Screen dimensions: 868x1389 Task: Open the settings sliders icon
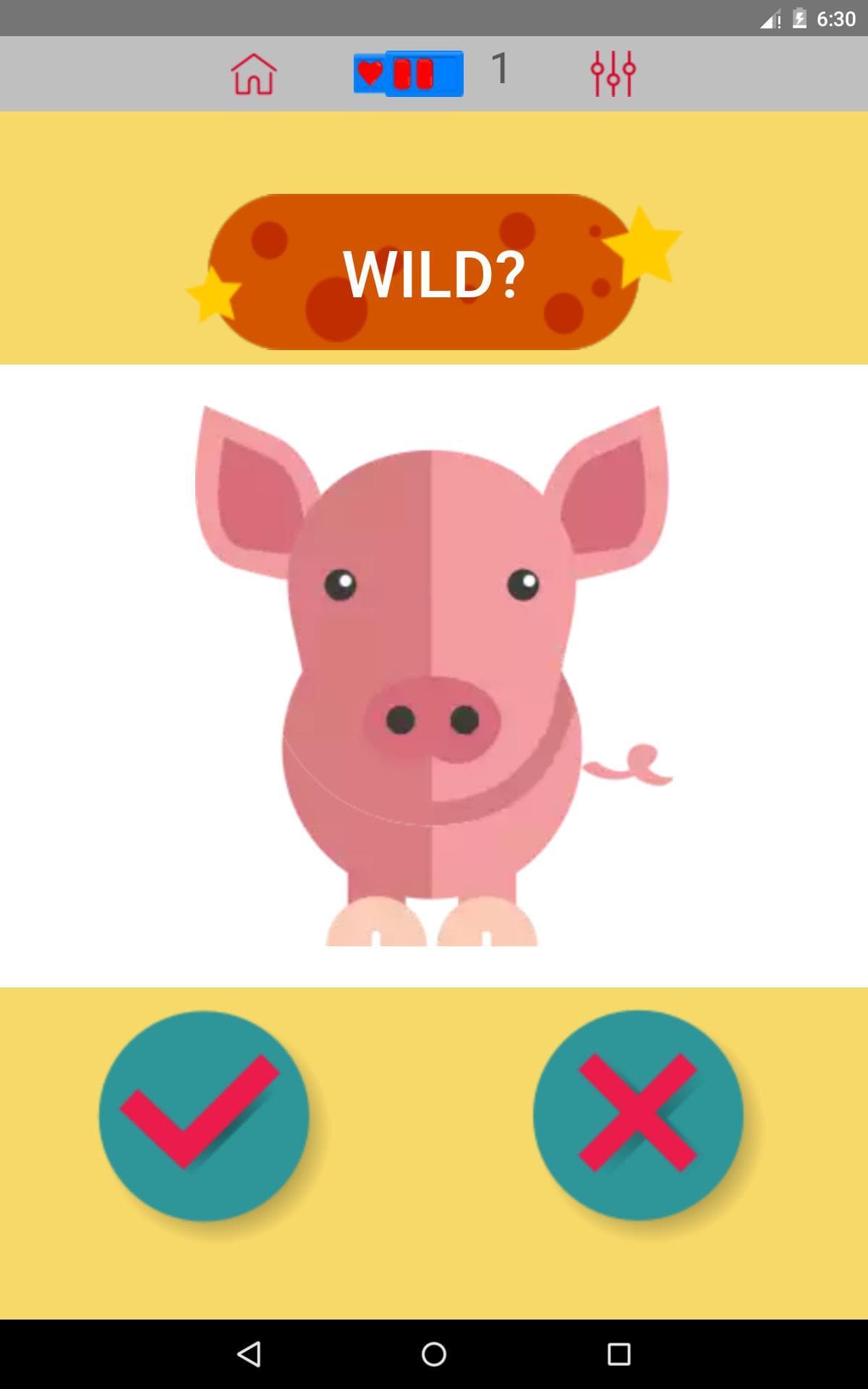click(613, 74)
